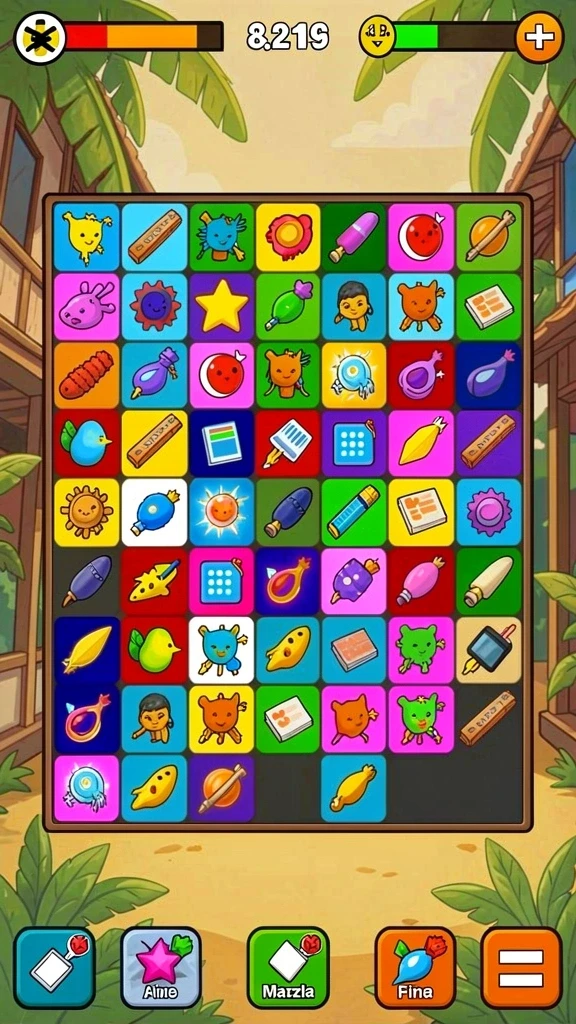Select the pink hippo creature tile
The width and height of the screenshot is (576, 1024).
[x=86, y=306]
